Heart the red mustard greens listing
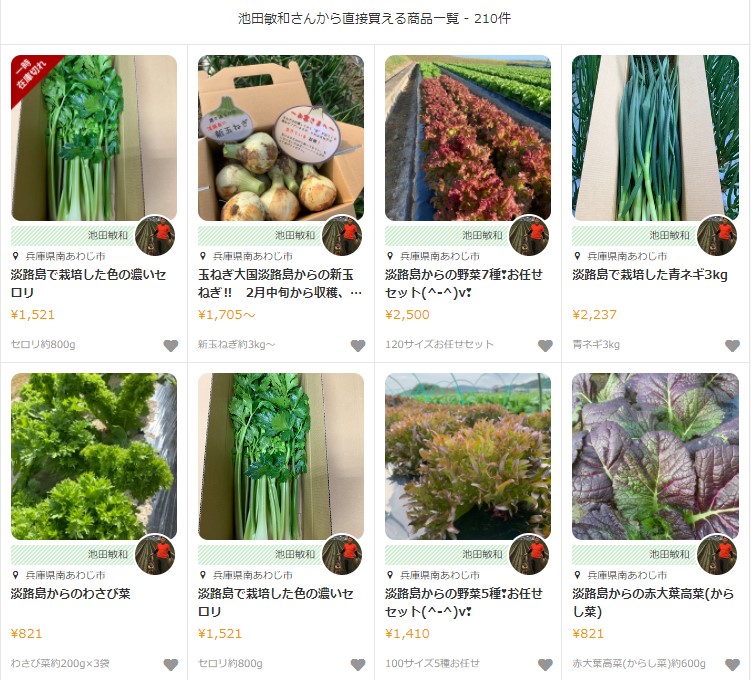 pos(732,665)
